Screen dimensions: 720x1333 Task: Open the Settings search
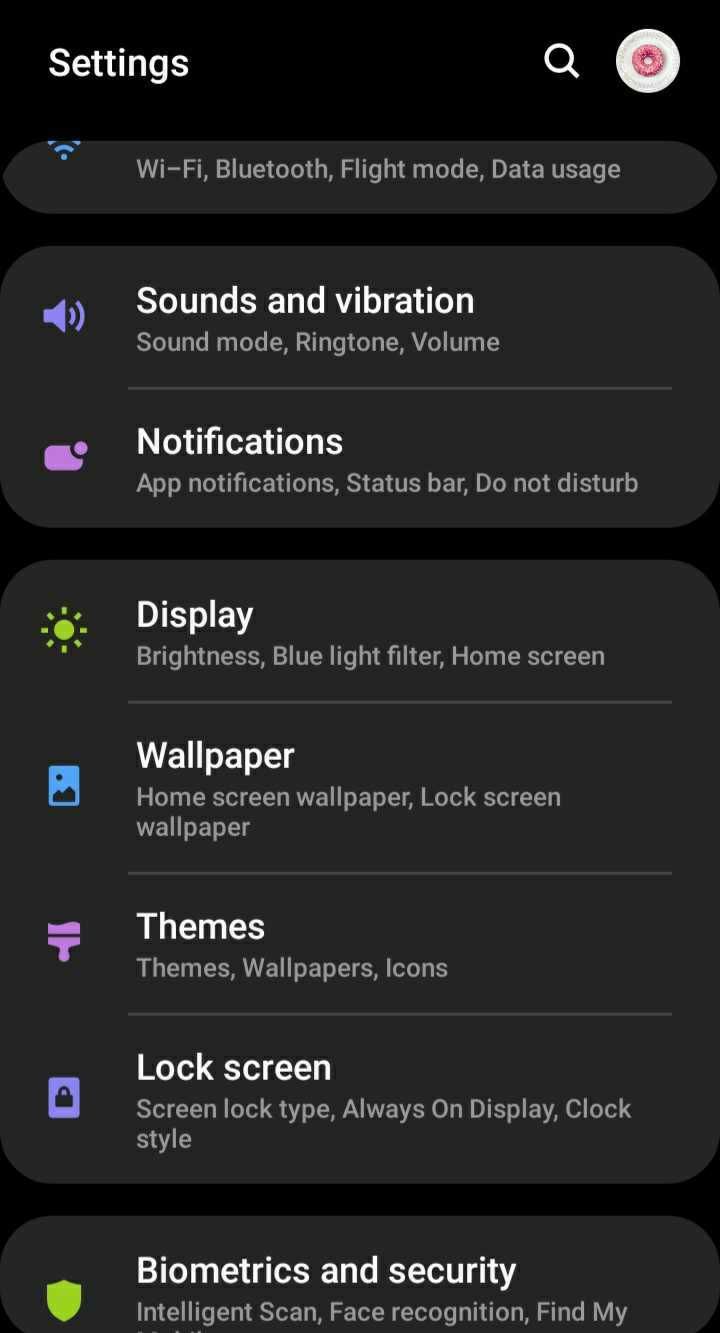click(561, 61)
